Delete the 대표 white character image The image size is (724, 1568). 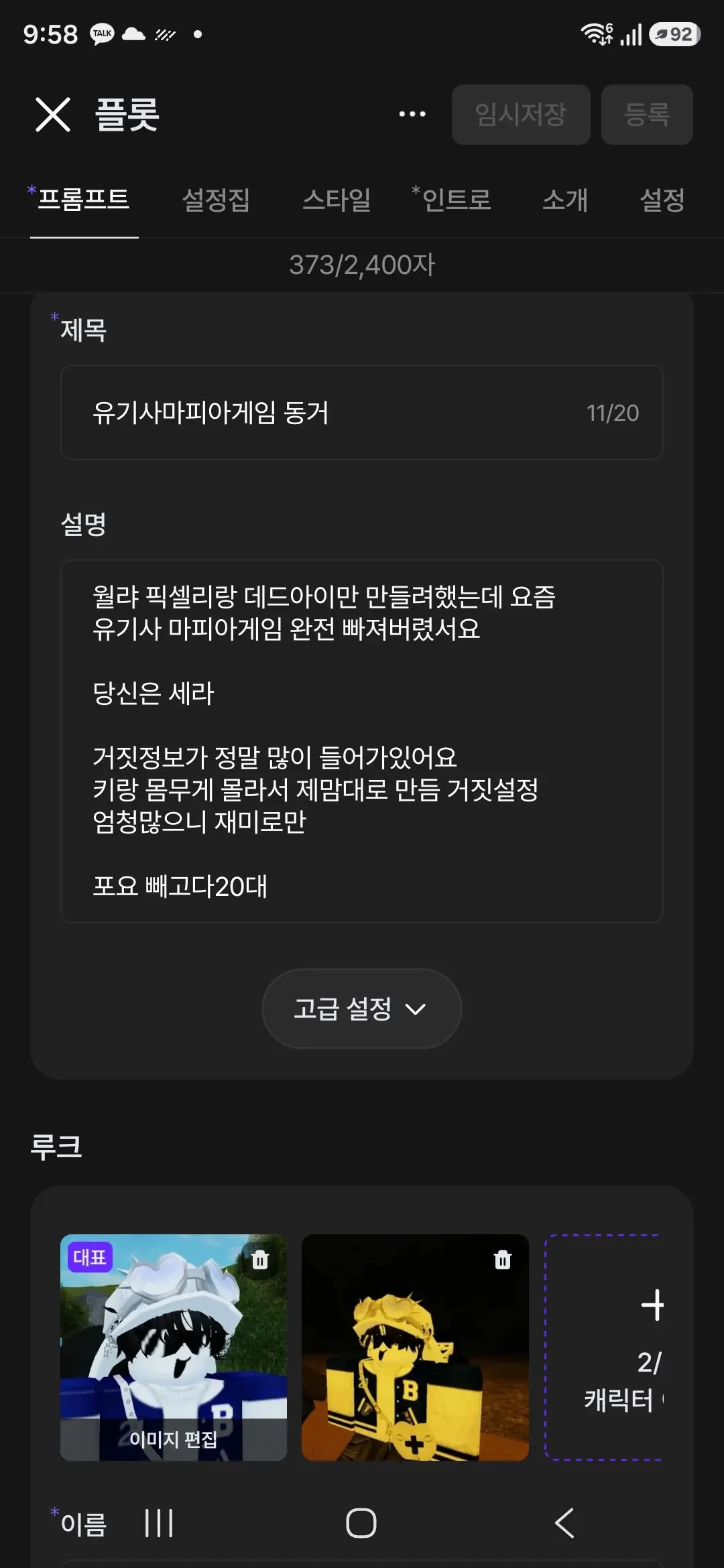click(260, 1260)
